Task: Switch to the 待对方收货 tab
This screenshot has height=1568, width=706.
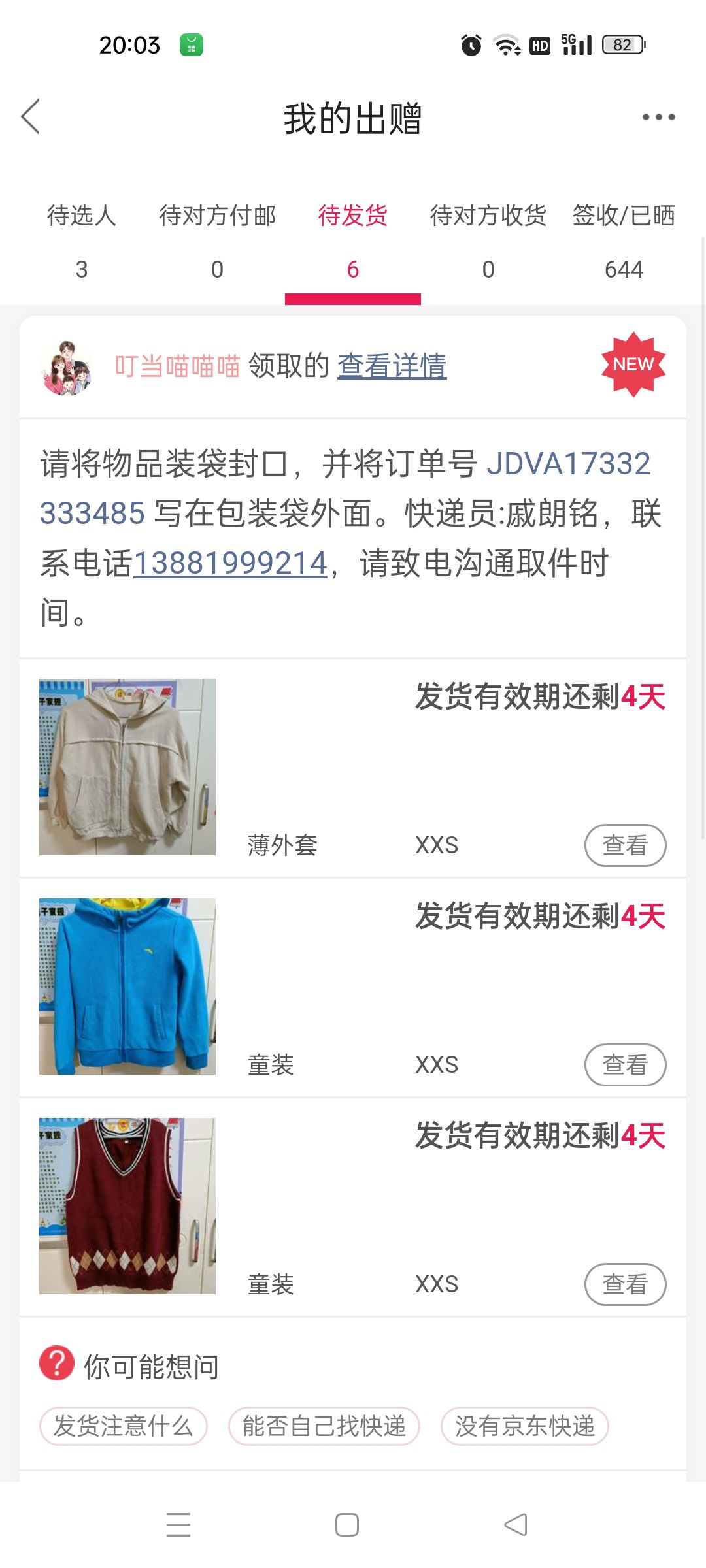Action: pos(488,242)
